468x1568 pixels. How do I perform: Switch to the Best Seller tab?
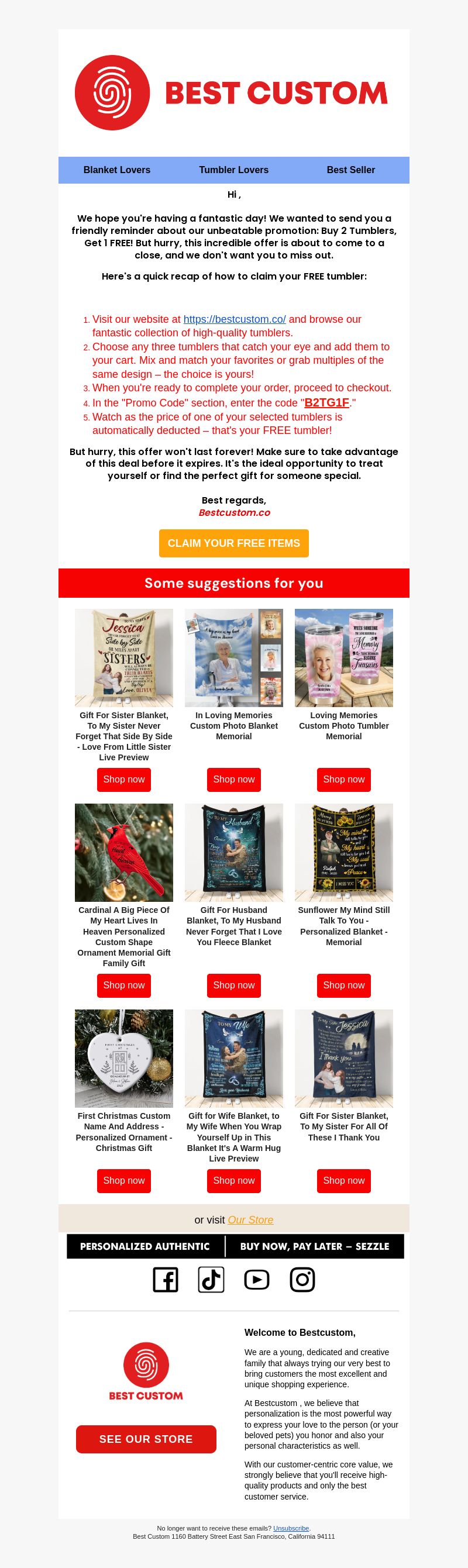(350, 170)
